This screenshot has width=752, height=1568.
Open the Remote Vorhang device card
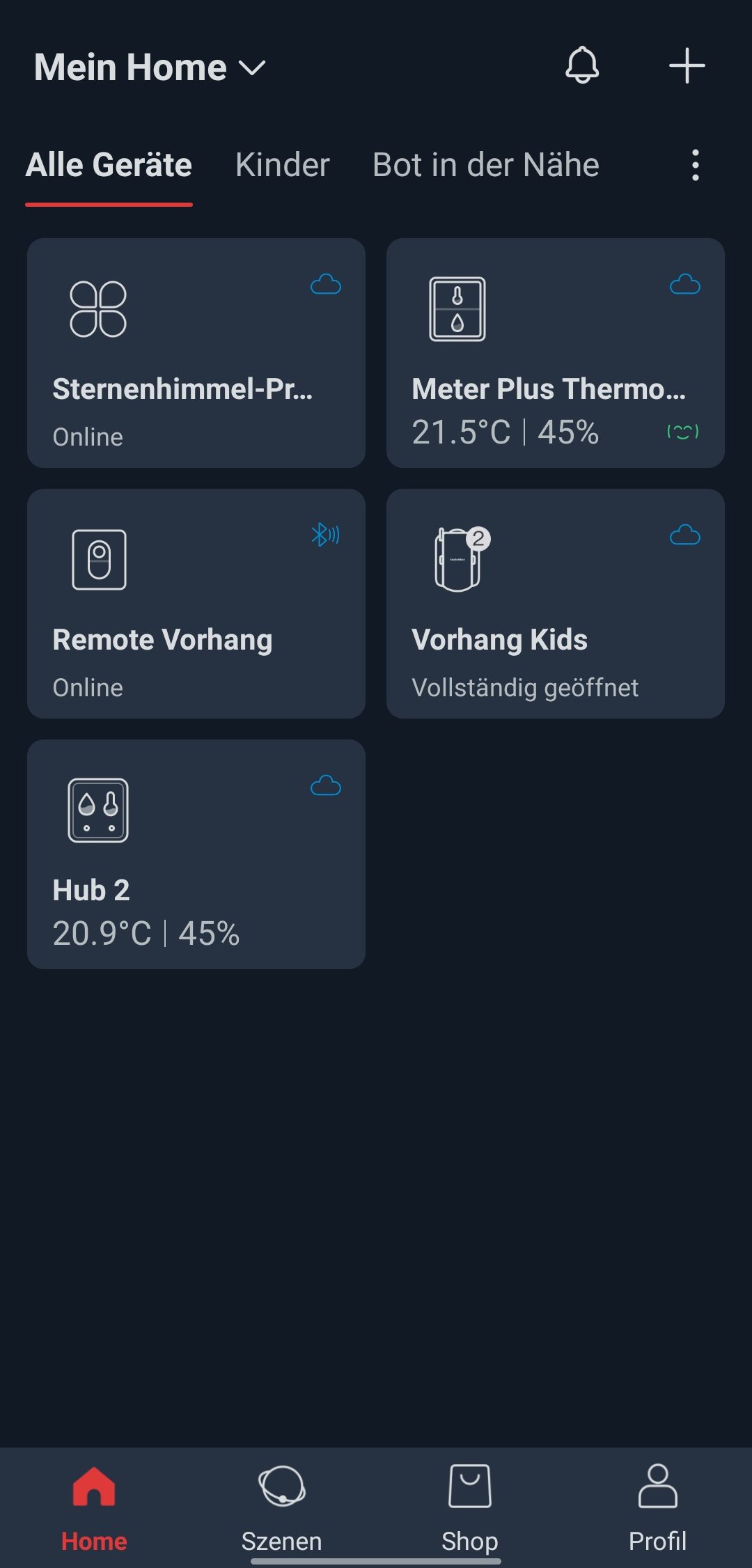click(x=196, y=604)
